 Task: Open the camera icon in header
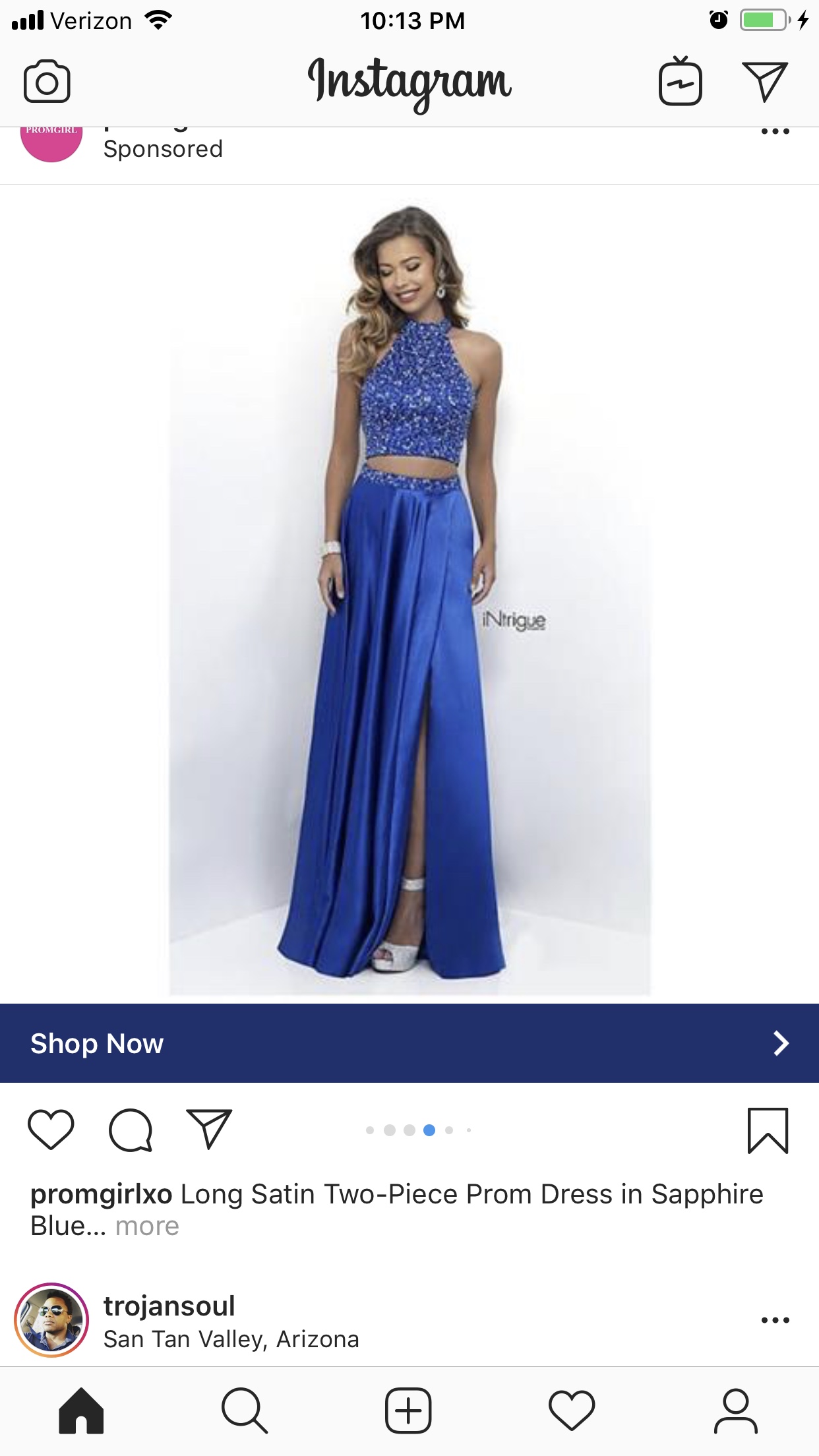point(47,82)
